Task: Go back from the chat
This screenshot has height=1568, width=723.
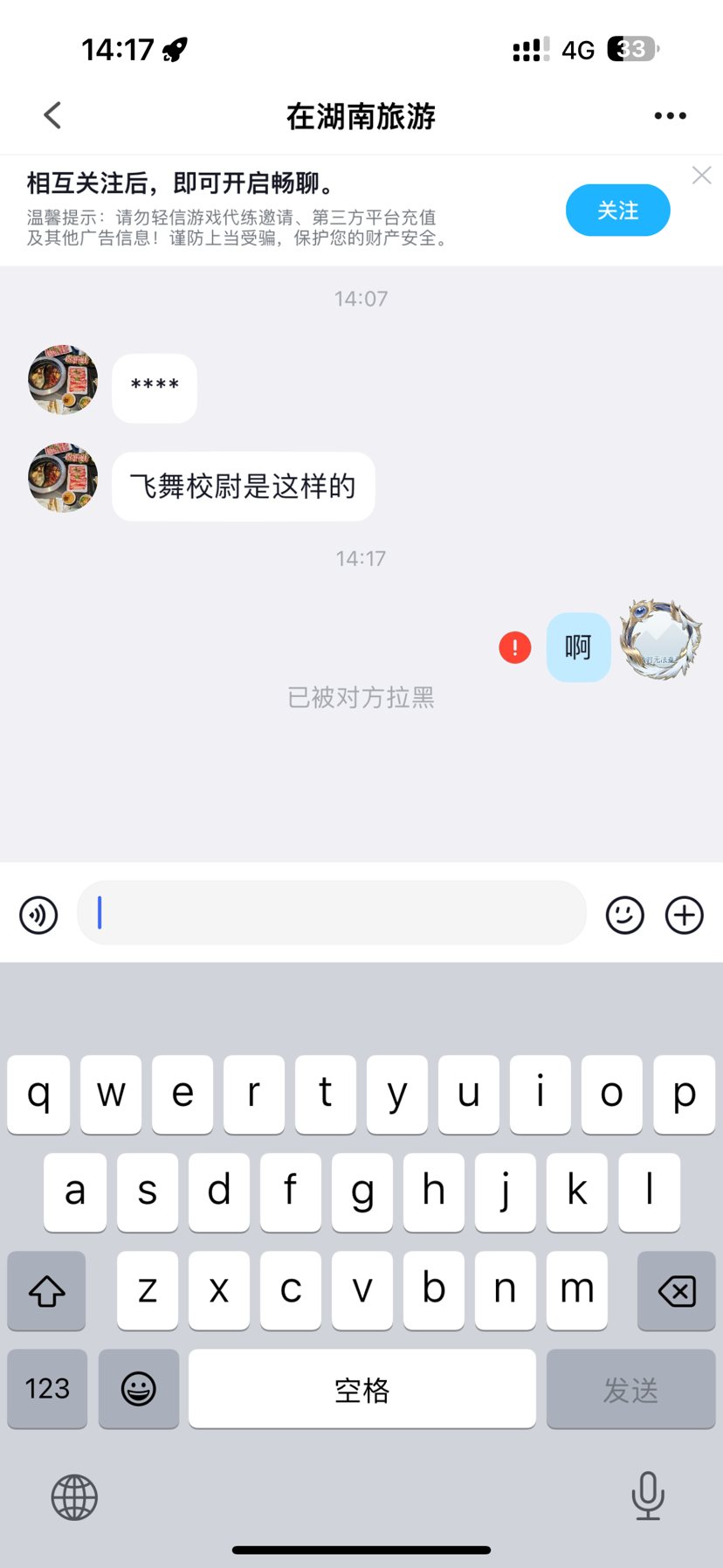Action: click(52, 115)
